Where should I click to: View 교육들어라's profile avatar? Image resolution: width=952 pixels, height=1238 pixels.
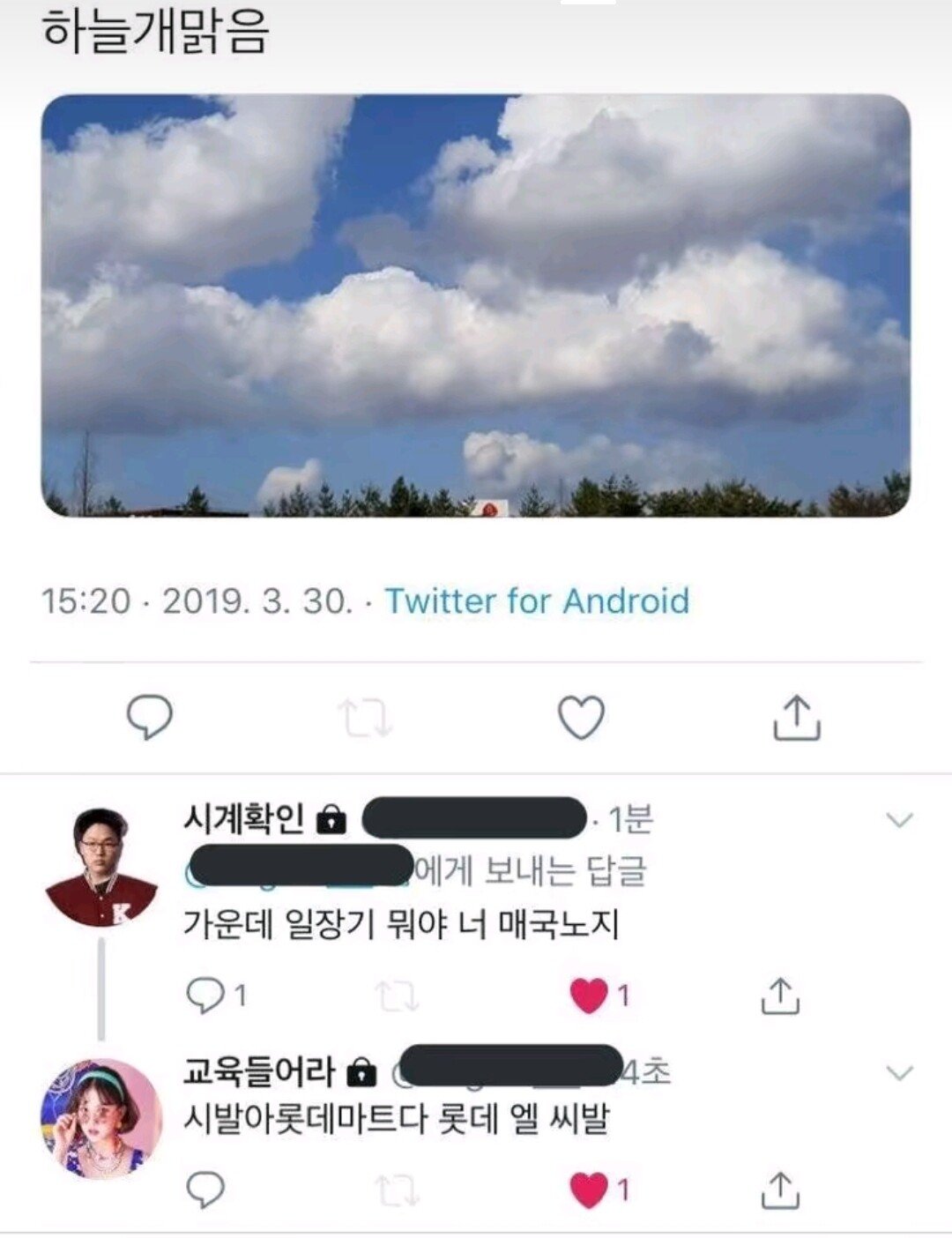pyautogui.click(x=101, y=1119)
